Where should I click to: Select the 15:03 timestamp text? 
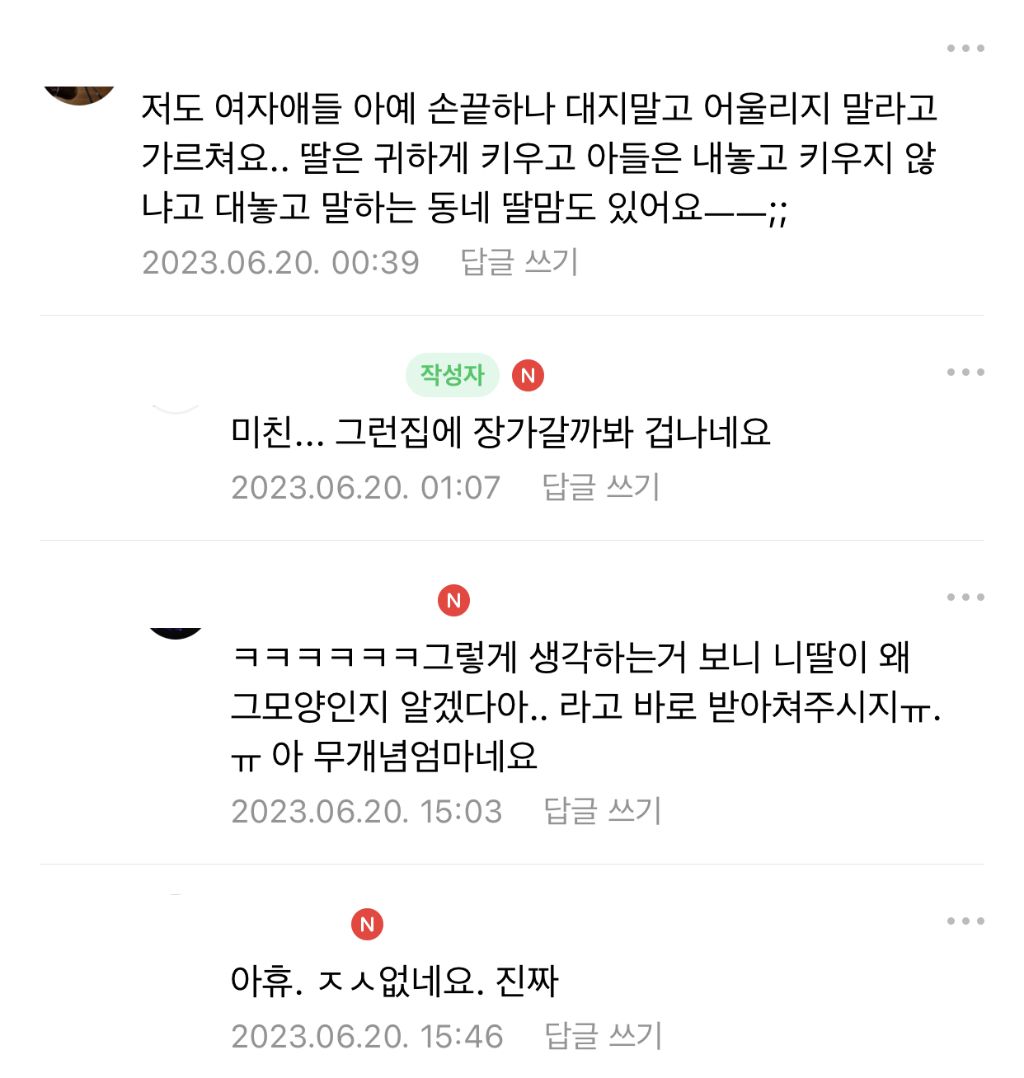pyautogui.click(x=367, y=812)
